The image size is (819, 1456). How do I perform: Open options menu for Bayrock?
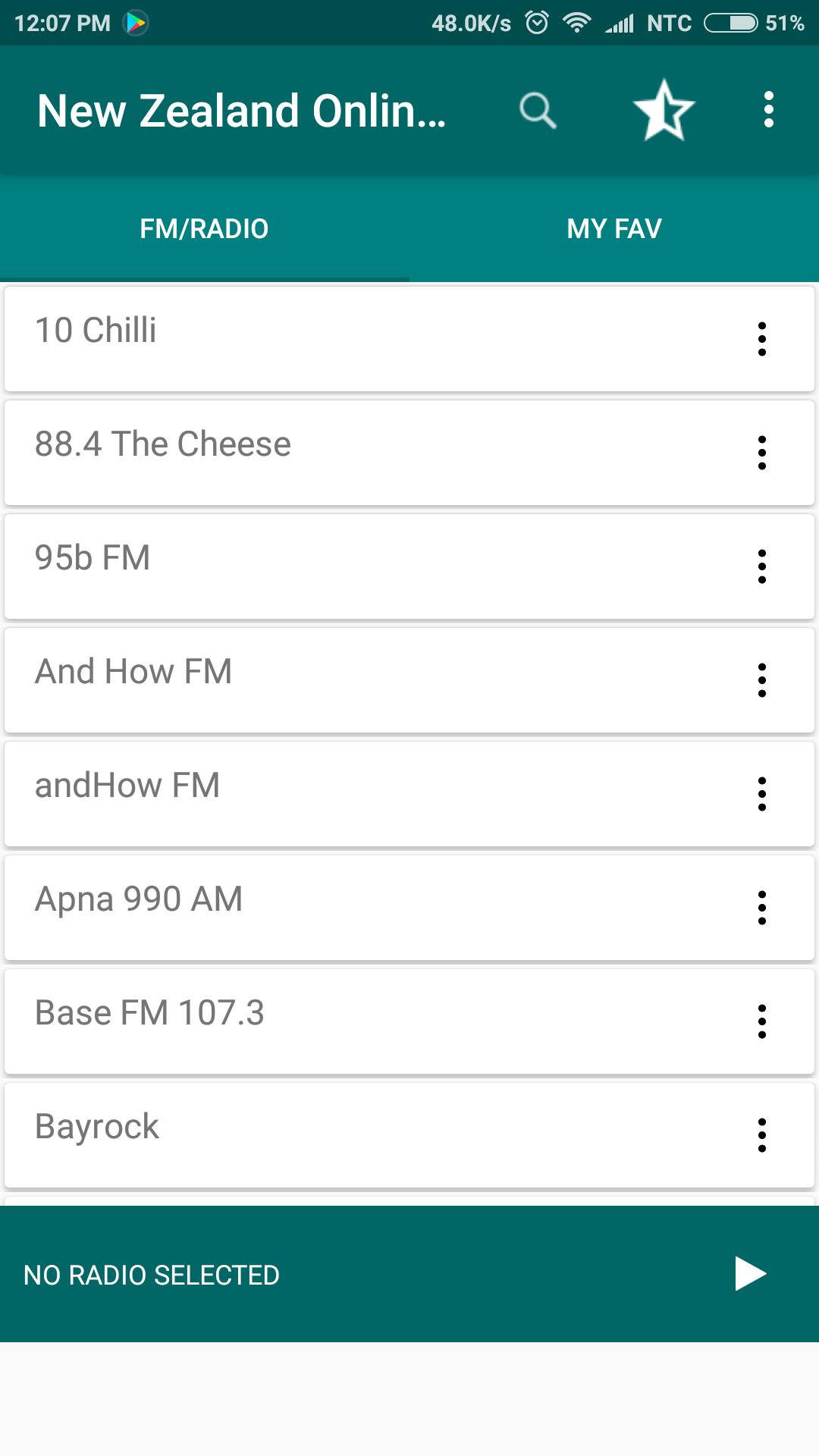(x=762, y=1135)
